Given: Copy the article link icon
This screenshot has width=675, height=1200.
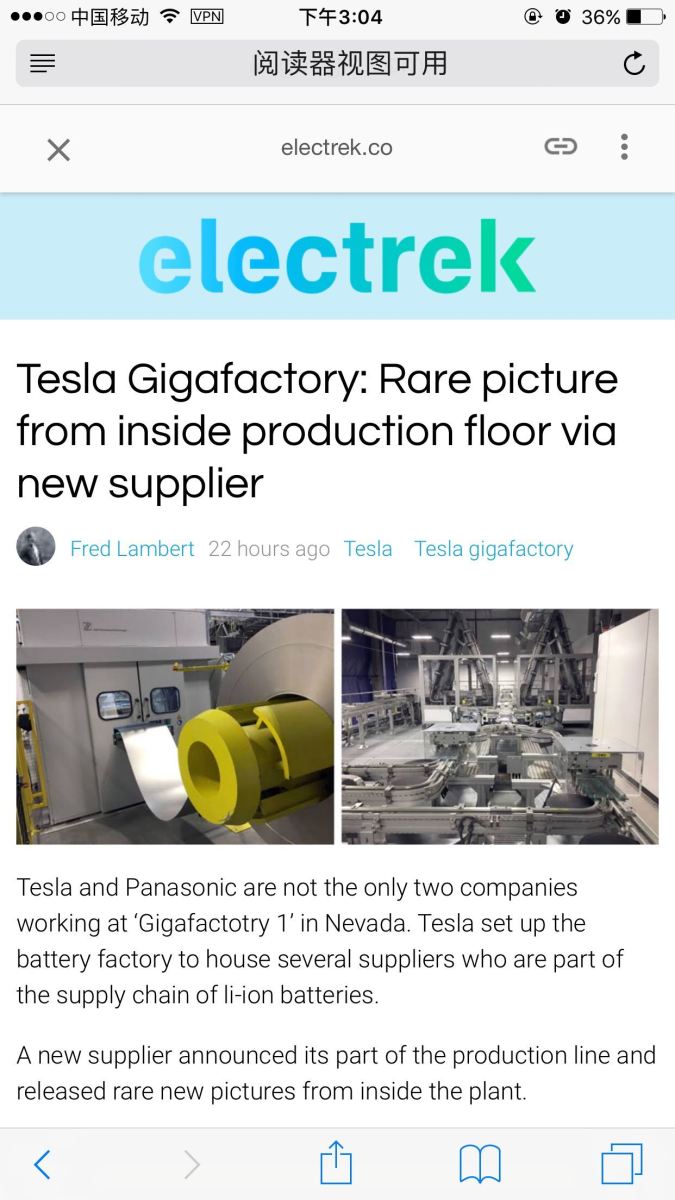Looking at the screenshot, I should click(560, 147).
